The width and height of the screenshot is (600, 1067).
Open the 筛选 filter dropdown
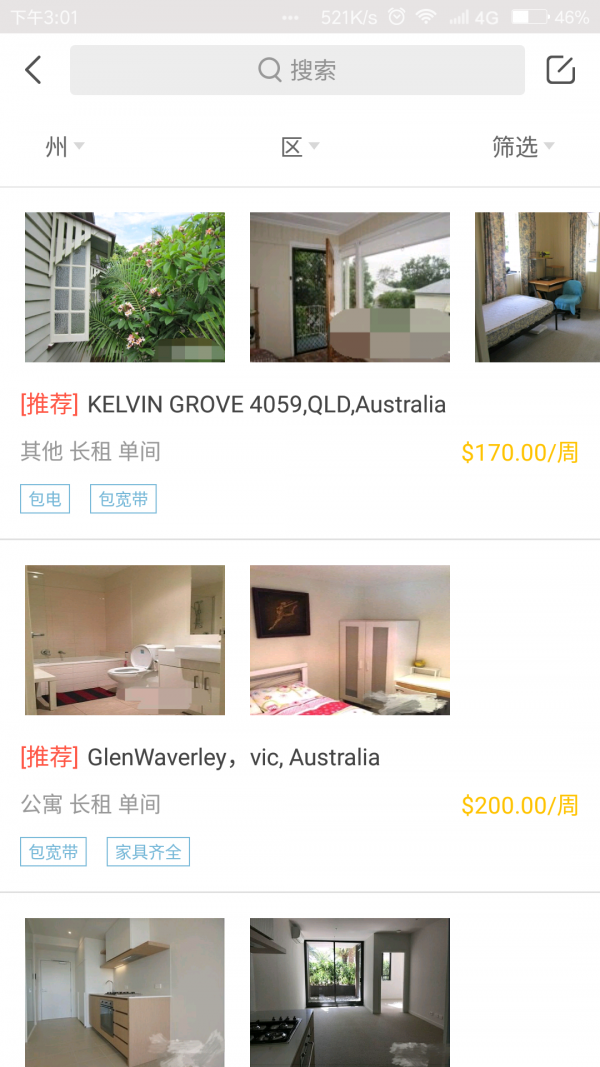tap(522, 147)
